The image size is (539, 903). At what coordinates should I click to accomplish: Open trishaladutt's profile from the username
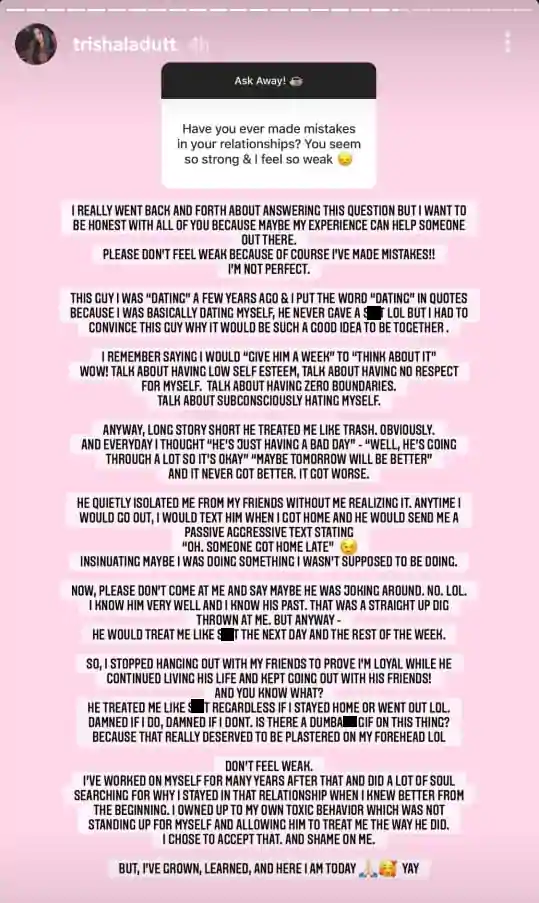click(125, 44)
